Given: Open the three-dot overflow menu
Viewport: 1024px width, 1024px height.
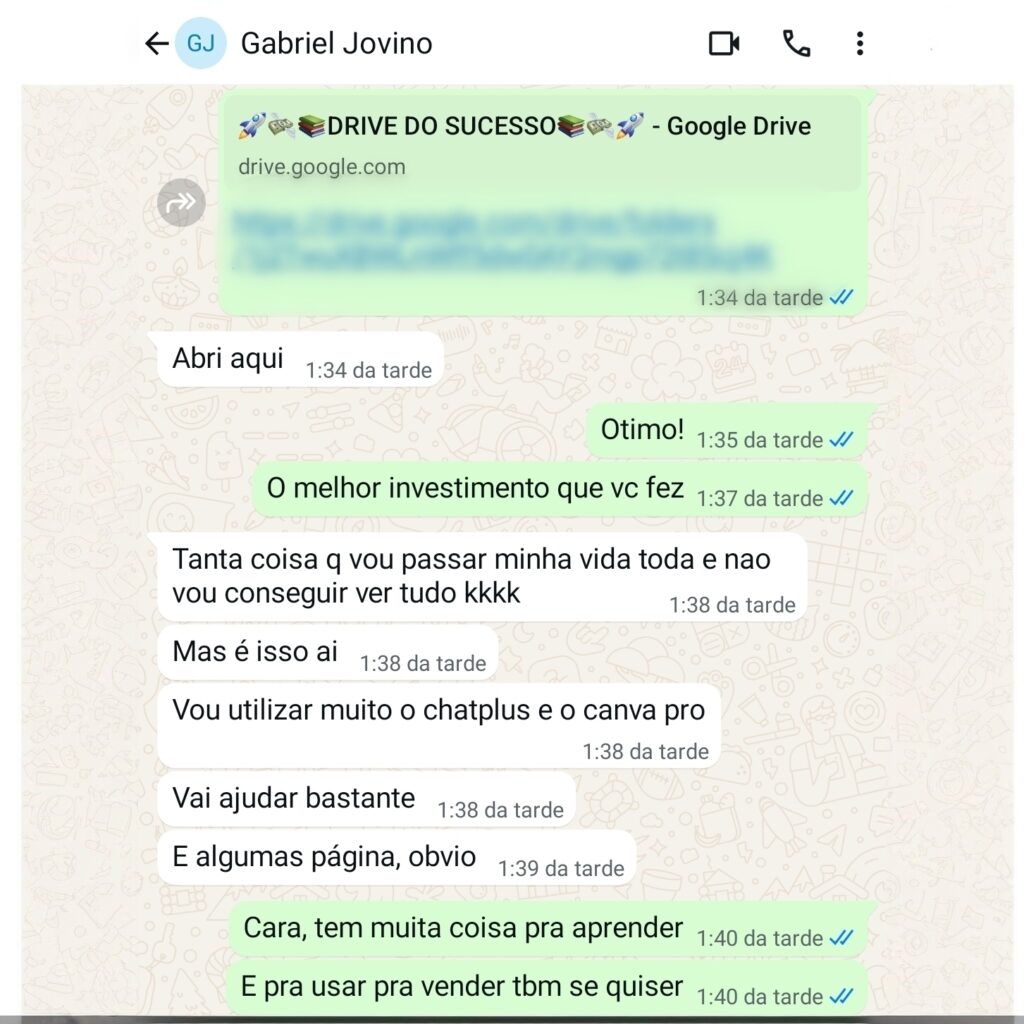Looking at the screenshot, I should tap(860, 44).
